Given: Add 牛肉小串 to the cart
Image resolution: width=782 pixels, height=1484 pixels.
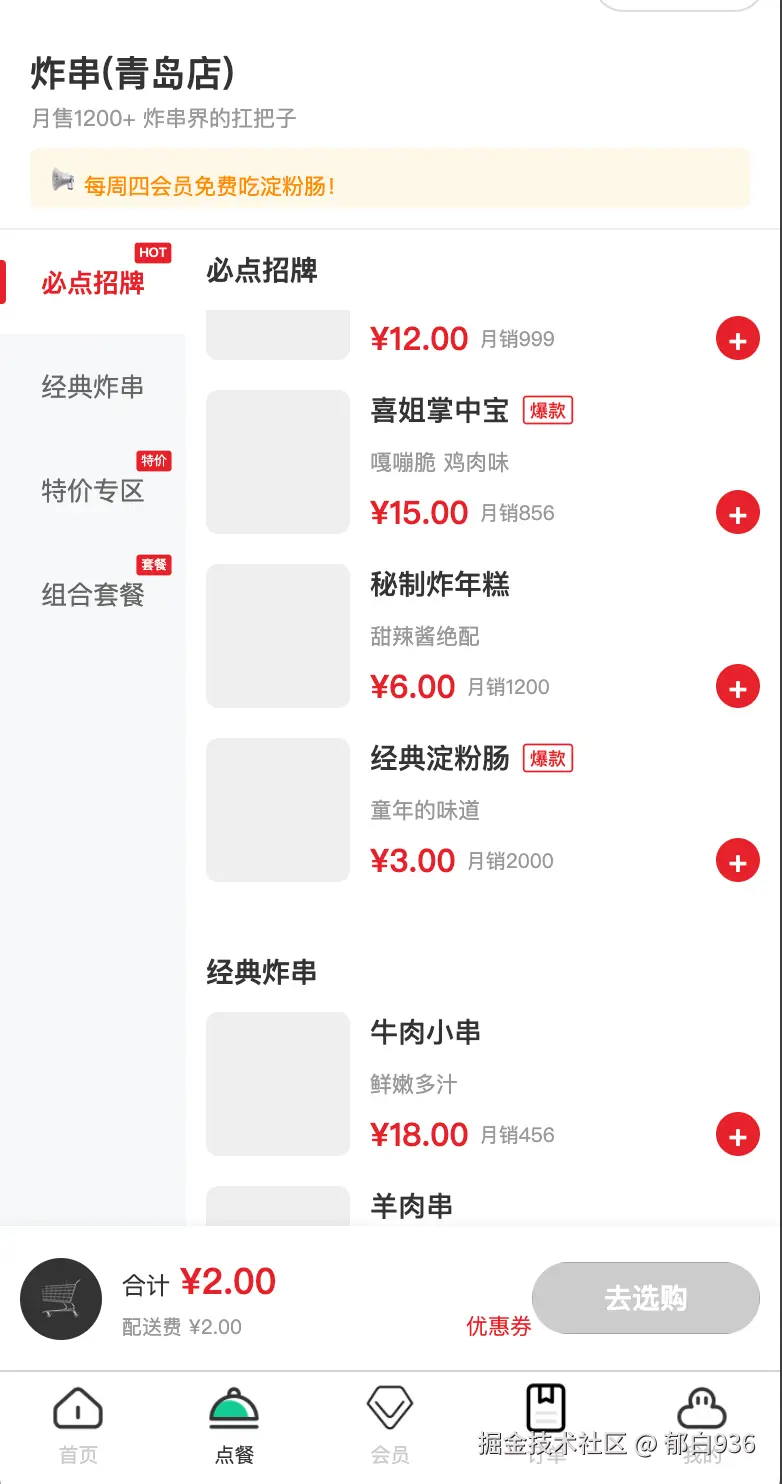Looking at the screenshot, I should coord(738,1136).
